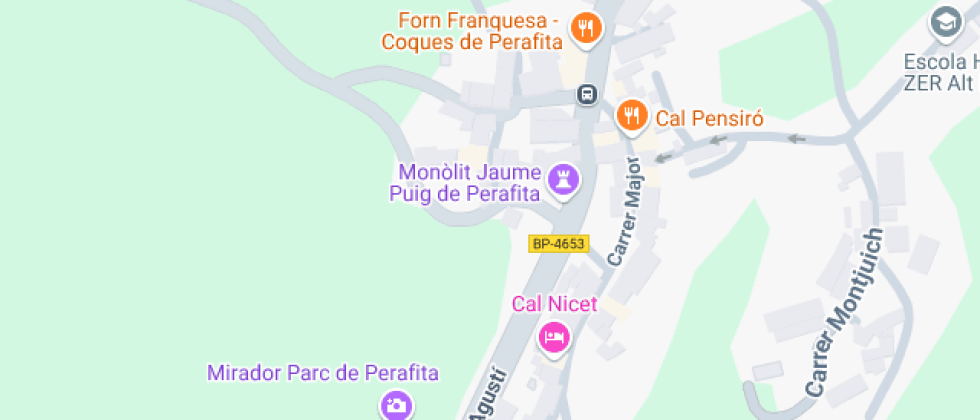
Task: Open the Forn Franquesa restaurant marker
Action: [x=585, y=29]
